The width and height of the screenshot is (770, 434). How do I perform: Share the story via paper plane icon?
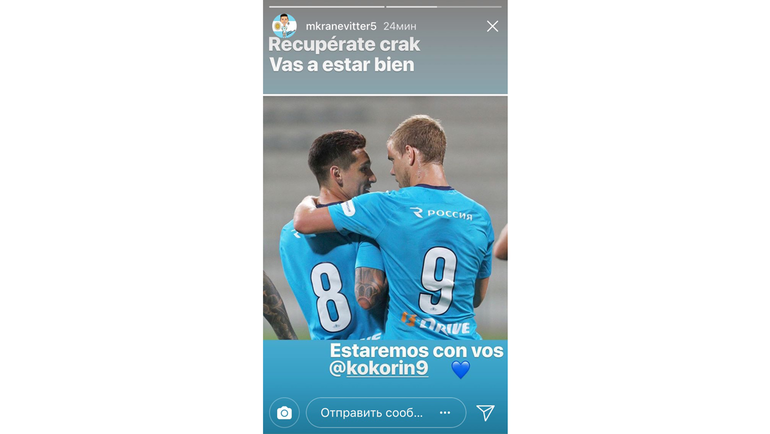click(x=485, y=412)
